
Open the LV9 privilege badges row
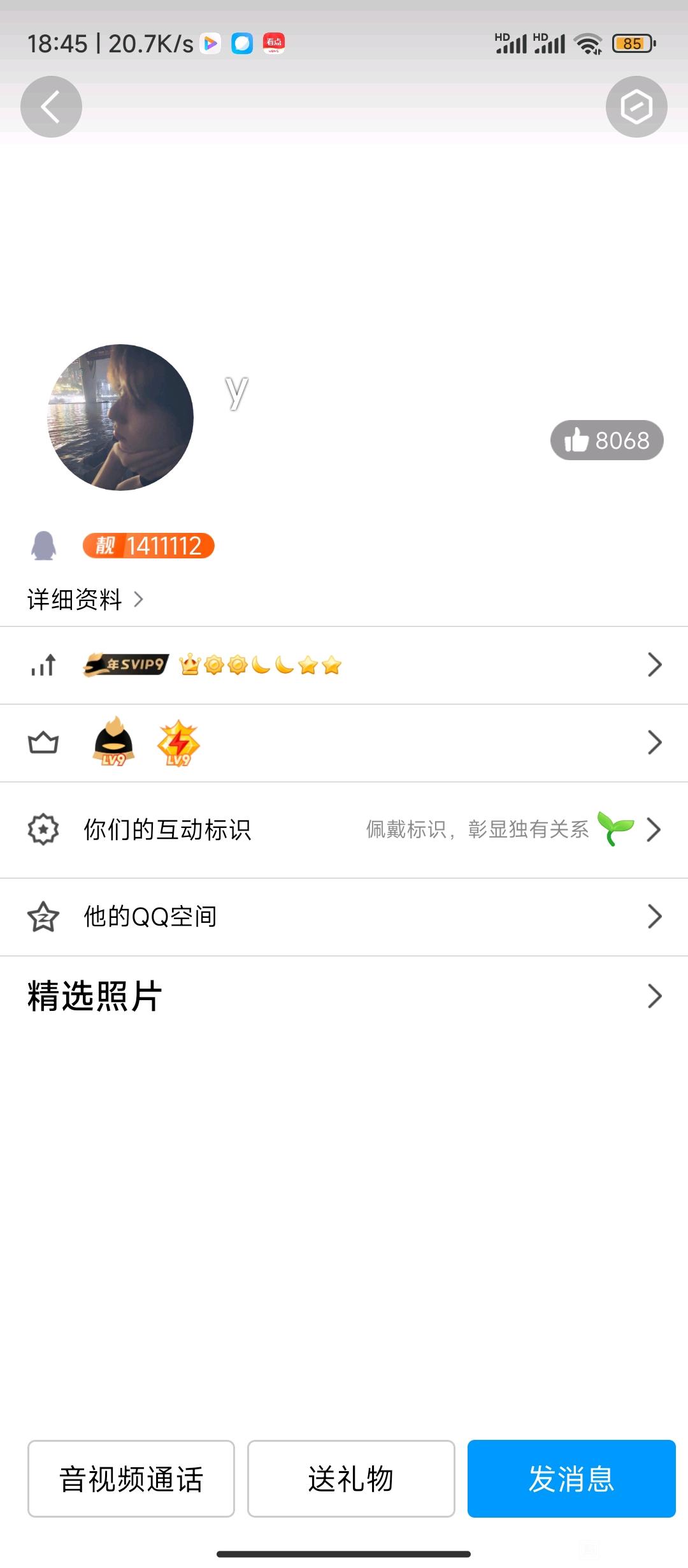click(344, 743)
